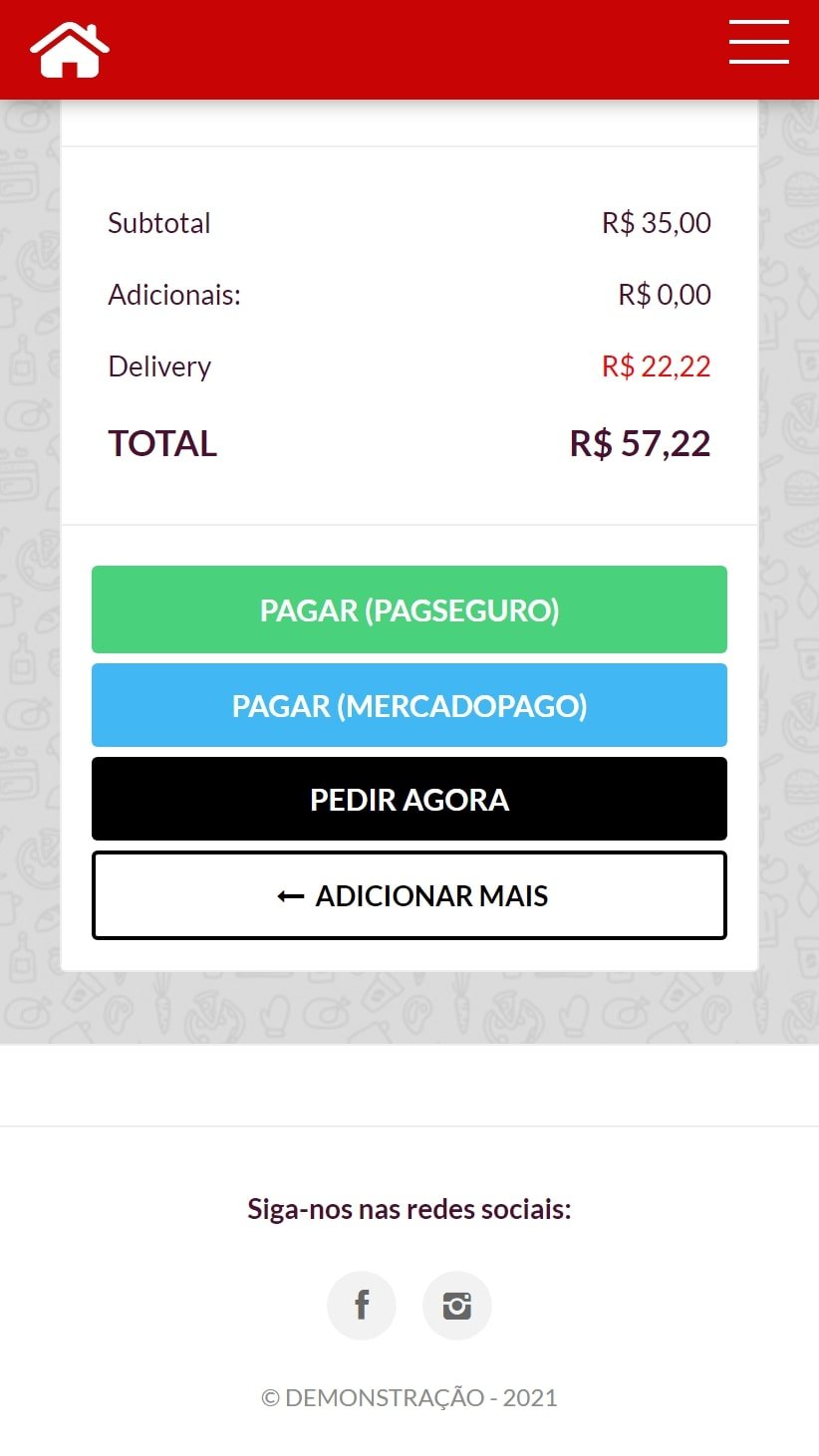
Task: Select Adicionar Mais to add items
Action: [x=409, y=895]
